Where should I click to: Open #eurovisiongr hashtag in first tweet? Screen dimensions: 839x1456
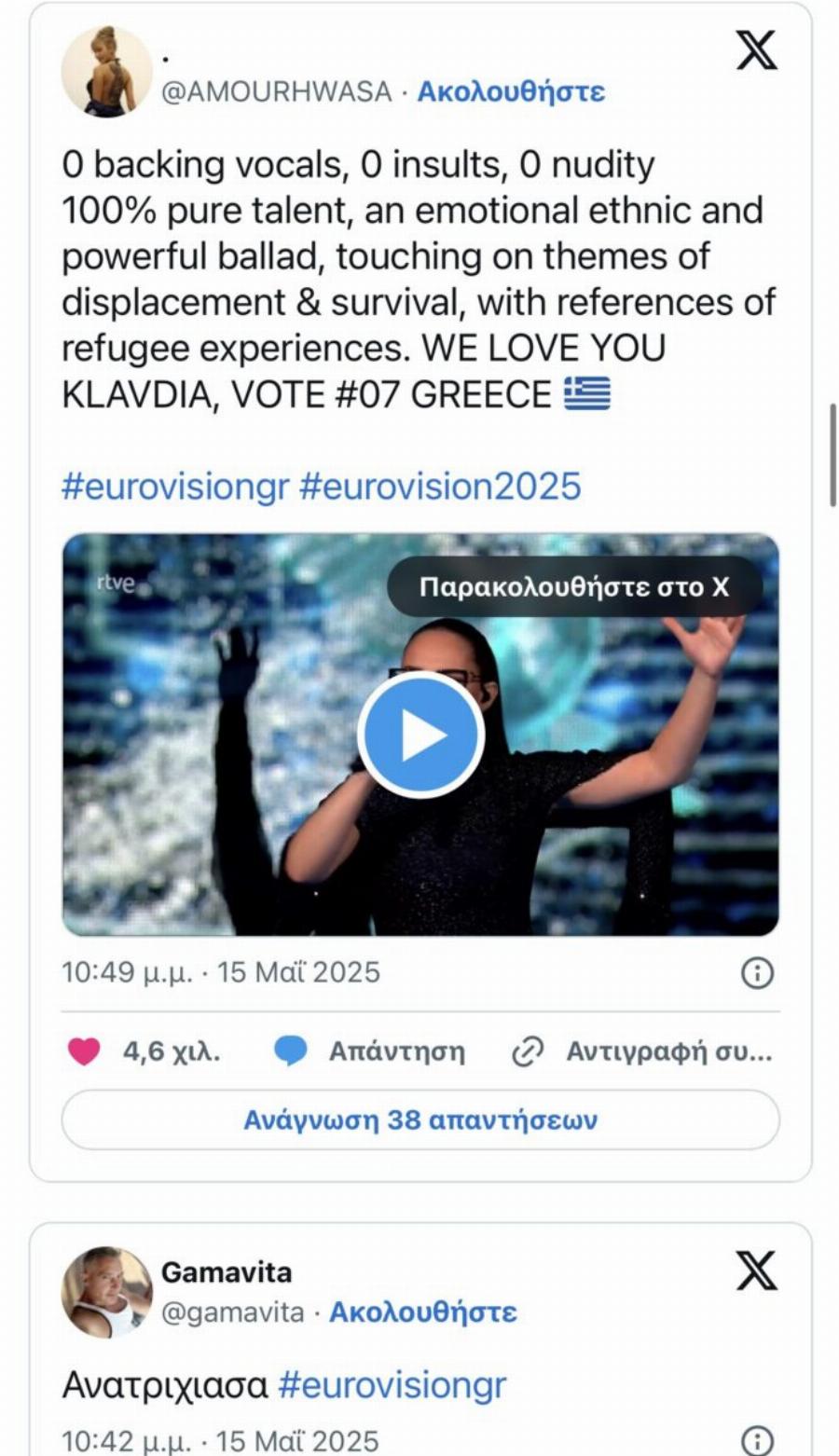pos(174,486)
